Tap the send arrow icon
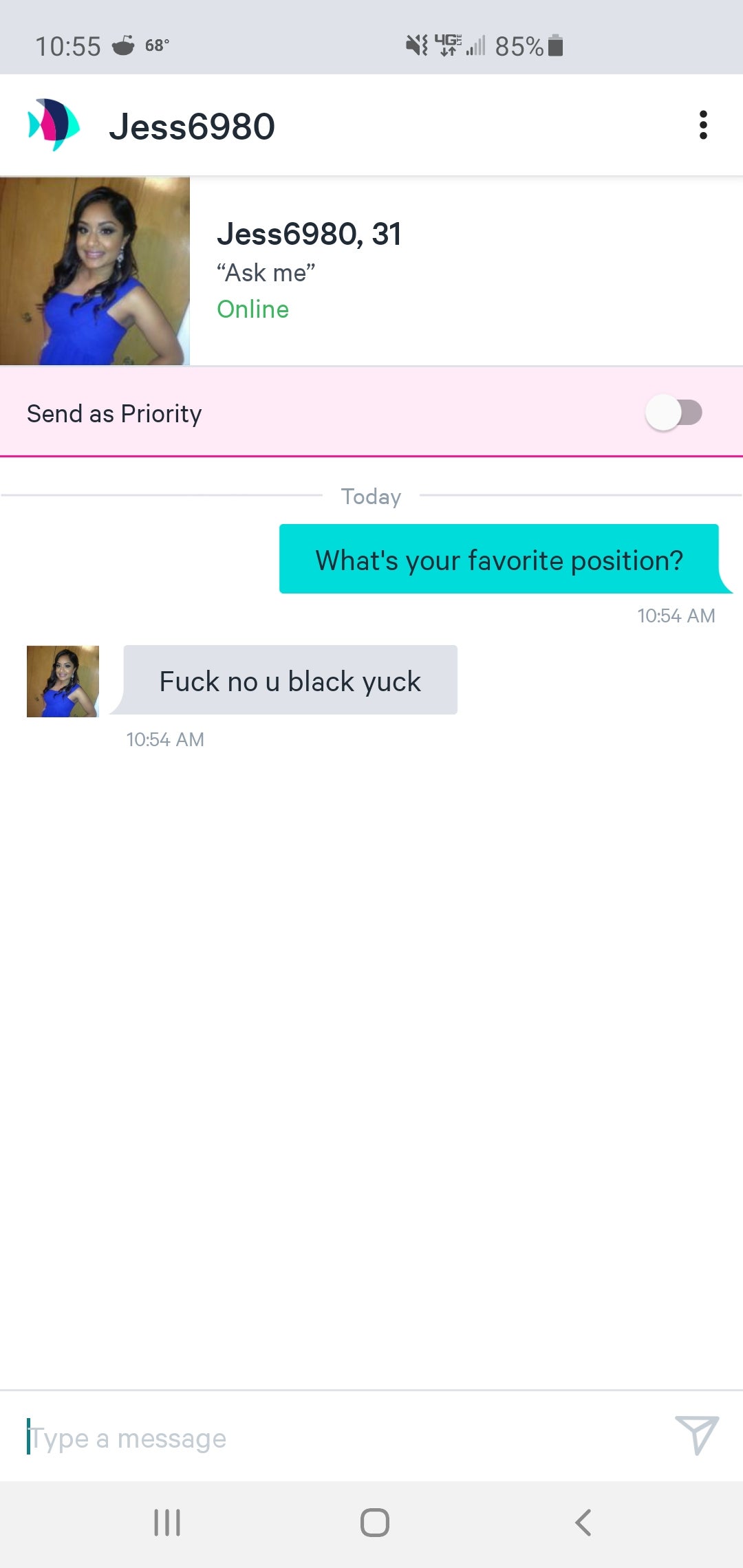743x1568 pixels. click(x=696, y=1435)
